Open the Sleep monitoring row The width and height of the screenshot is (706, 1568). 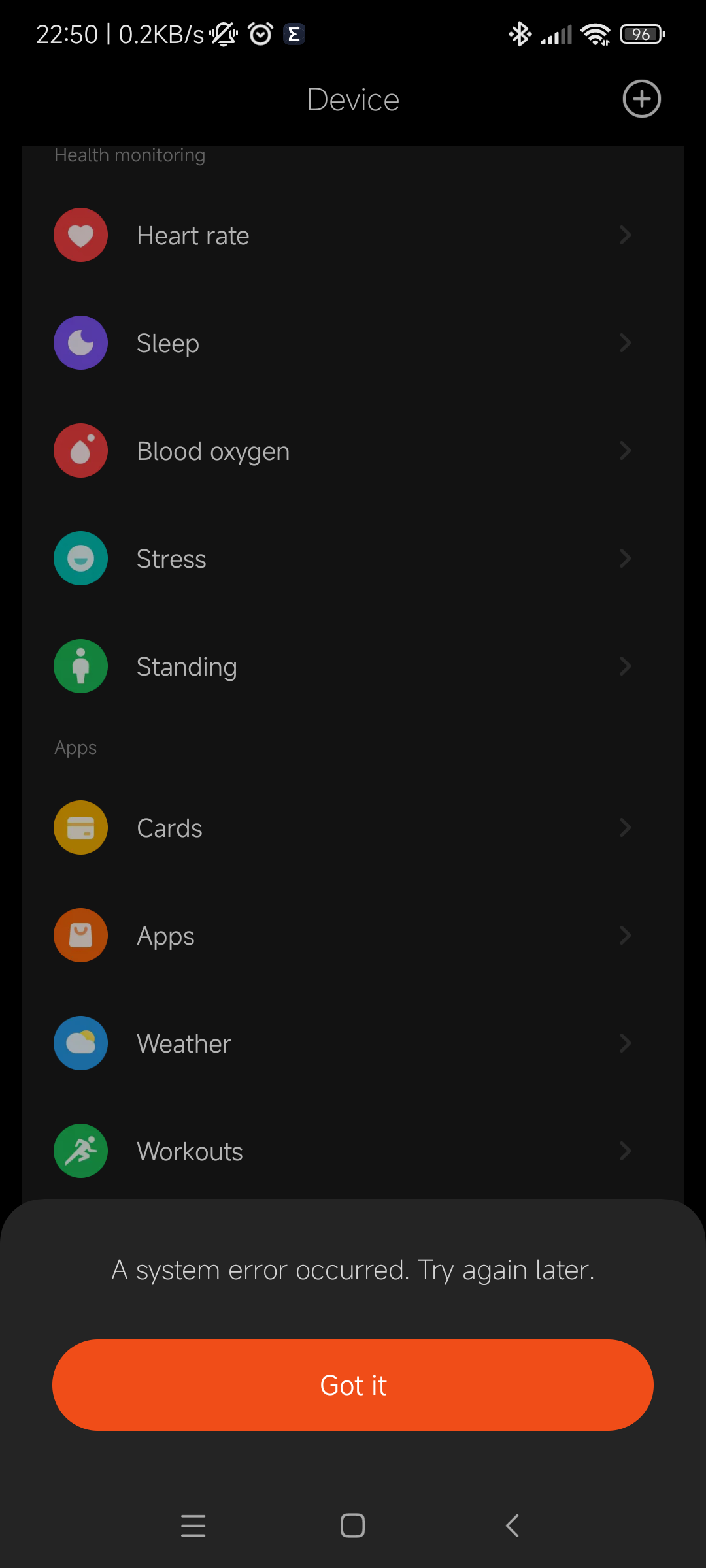coord(353,343)
